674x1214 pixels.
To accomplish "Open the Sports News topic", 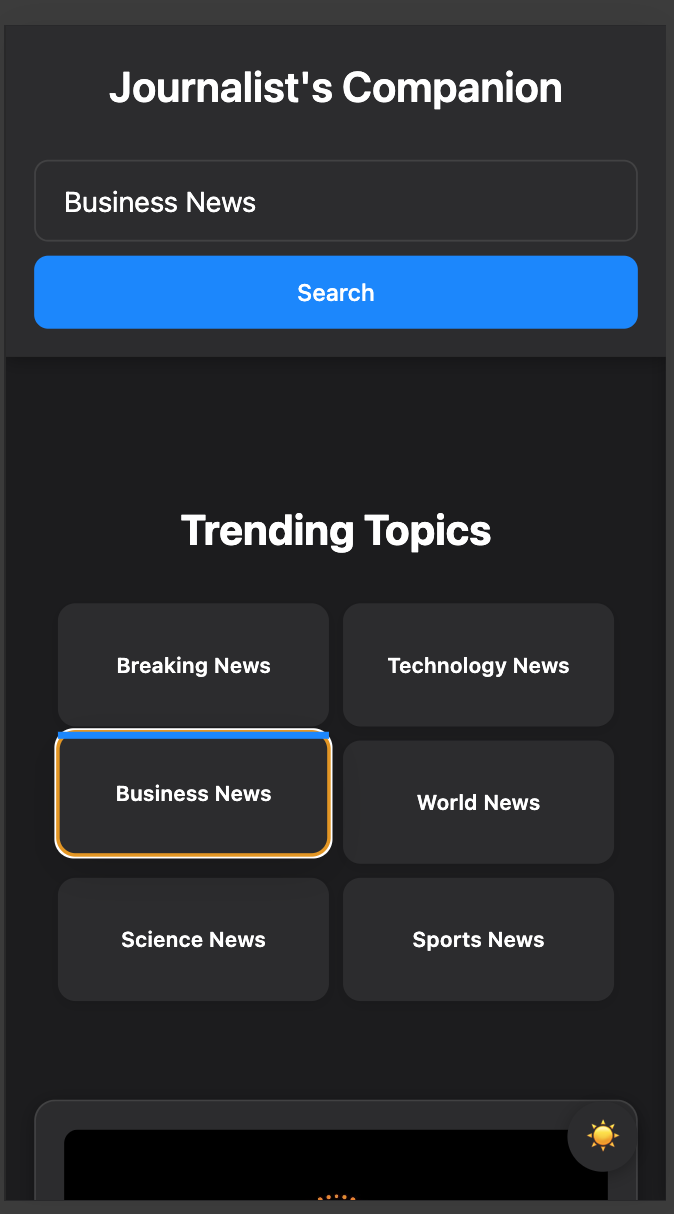I will [x=478, y=939].
